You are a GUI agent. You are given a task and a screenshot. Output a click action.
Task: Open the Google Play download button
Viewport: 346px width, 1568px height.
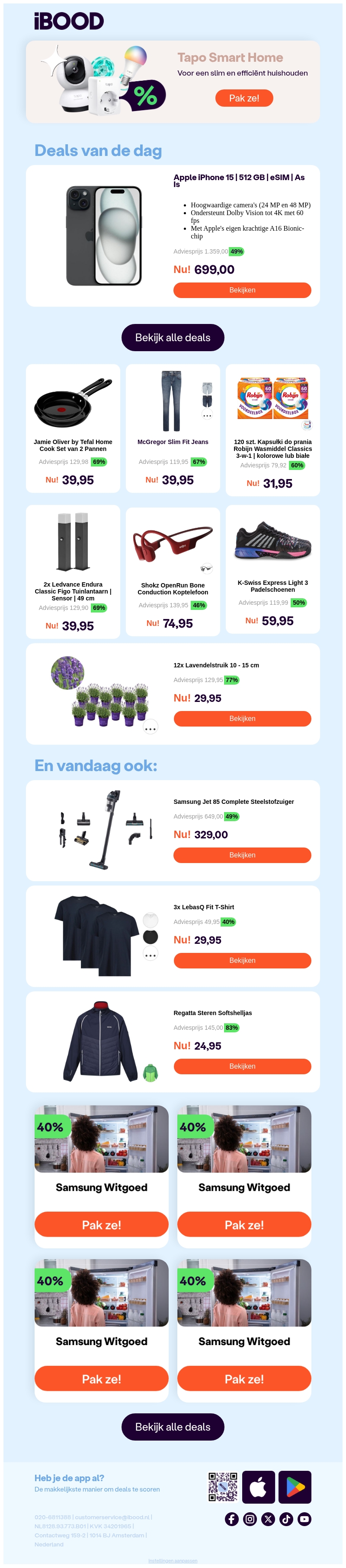coord(295,1487)
